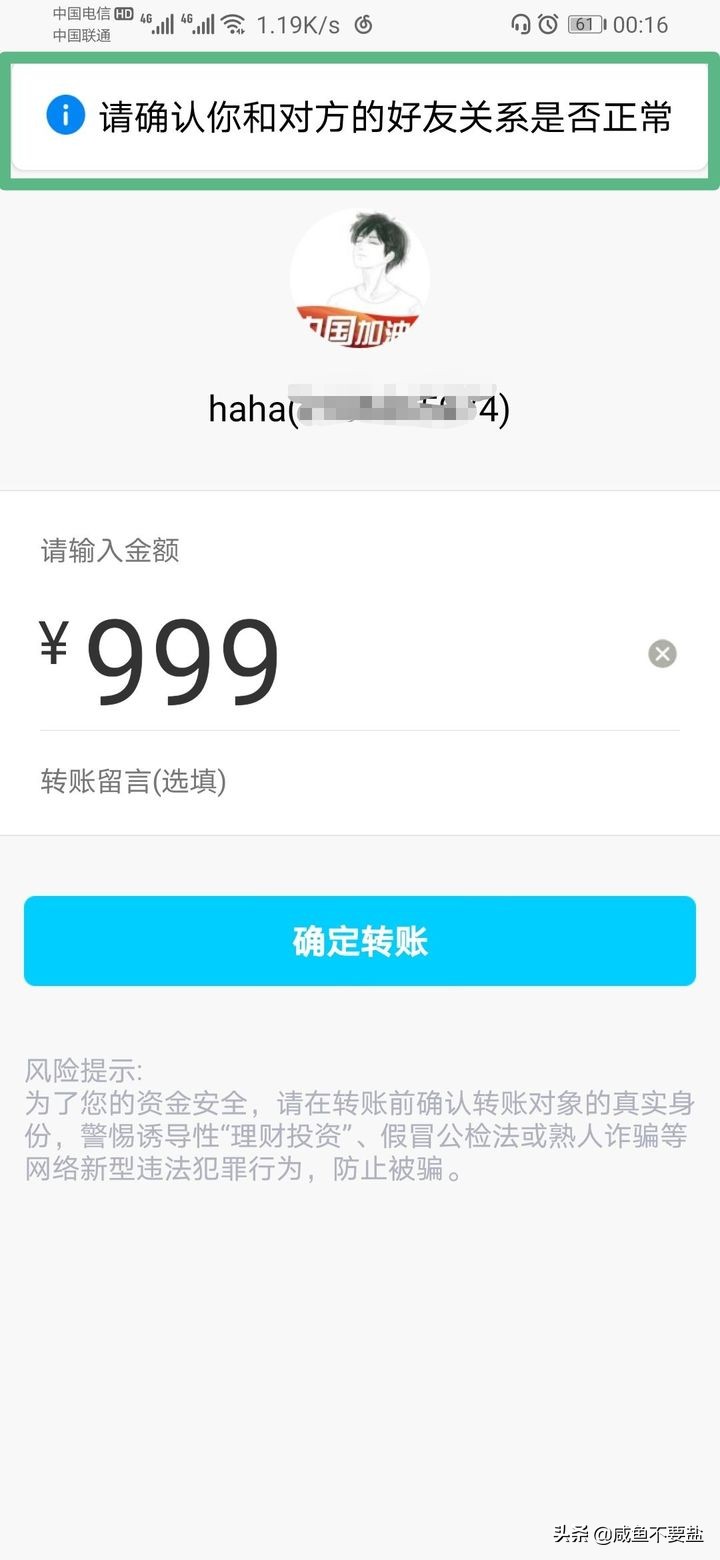Tap the battery indicator showing 61 percent
Viewport: 720px width, 1560px height.
[x=586, y=25]
